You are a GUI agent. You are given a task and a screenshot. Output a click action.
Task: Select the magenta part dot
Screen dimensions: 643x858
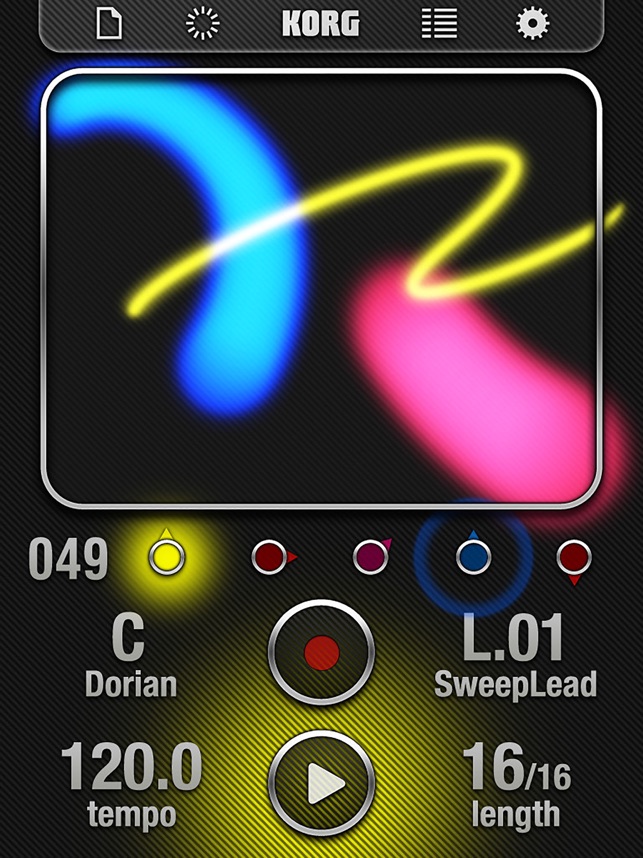click(x=371, y=557)
